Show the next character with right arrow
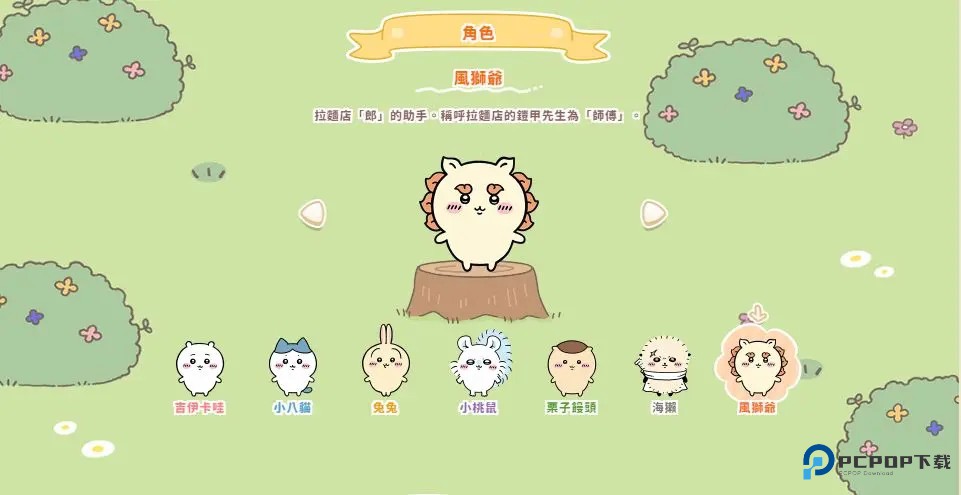 (653, 213)
